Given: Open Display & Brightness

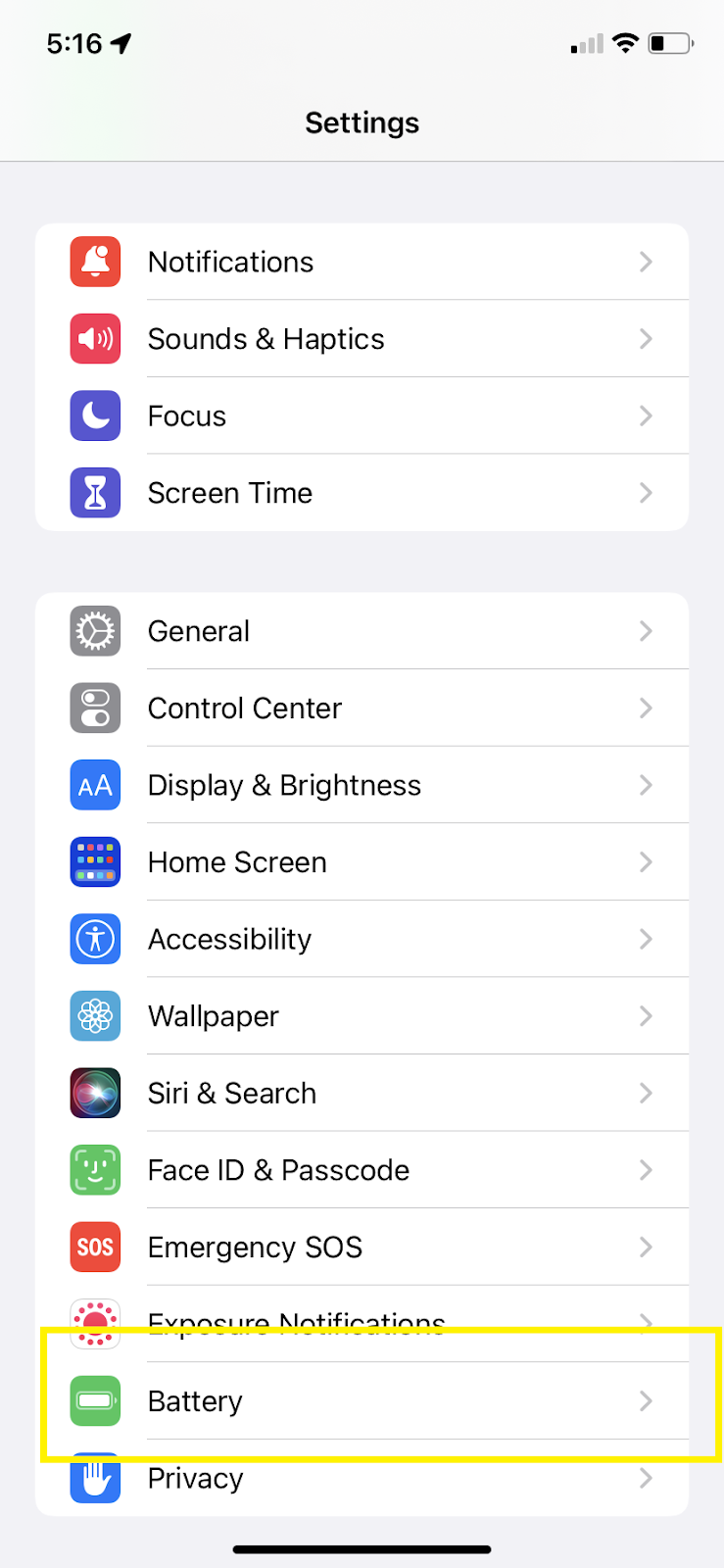Looking at the screenshot, I should pos(362,785).
